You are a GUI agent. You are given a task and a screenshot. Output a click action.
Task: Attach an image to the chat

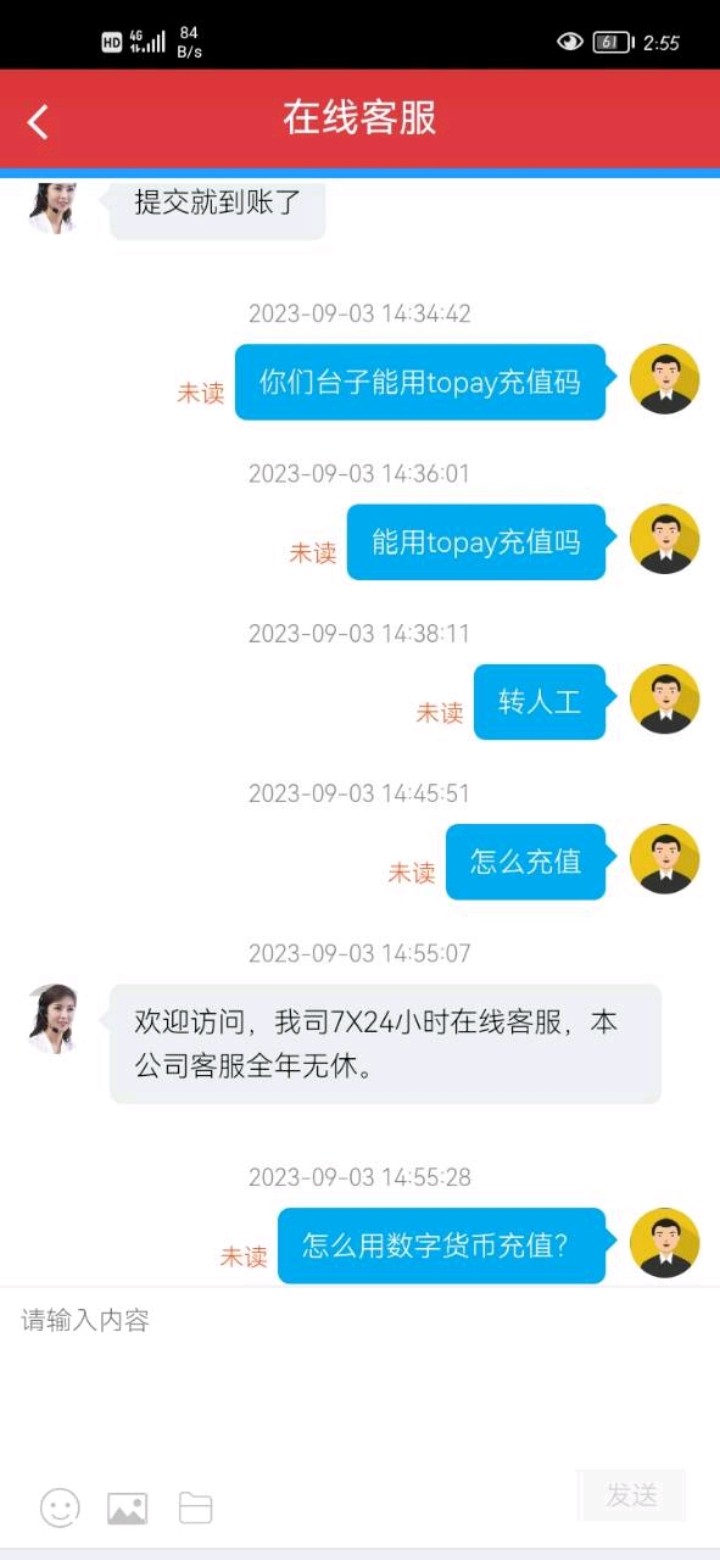(127, 1508)
